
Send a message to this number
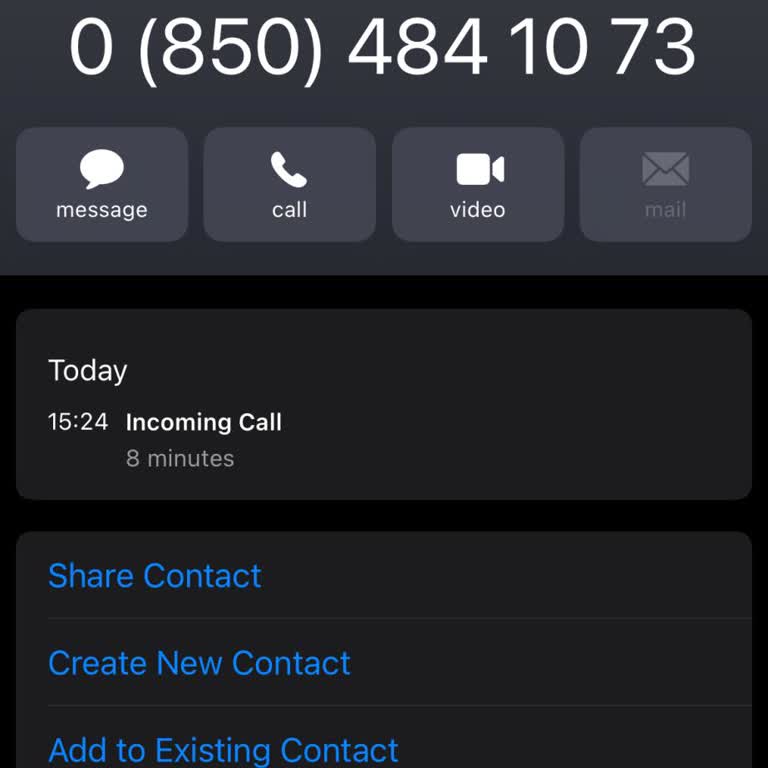tap(102, 184)
